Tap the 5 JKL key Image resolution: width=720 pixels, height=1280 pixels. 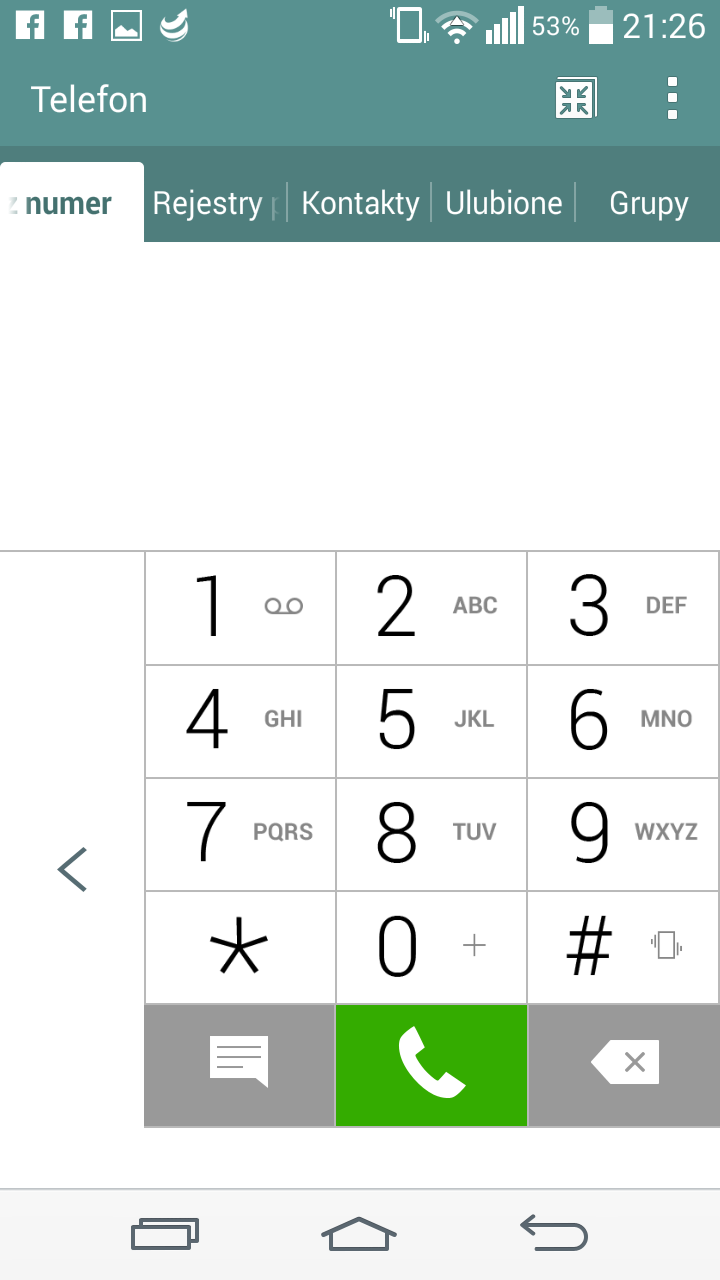(431, 720)
